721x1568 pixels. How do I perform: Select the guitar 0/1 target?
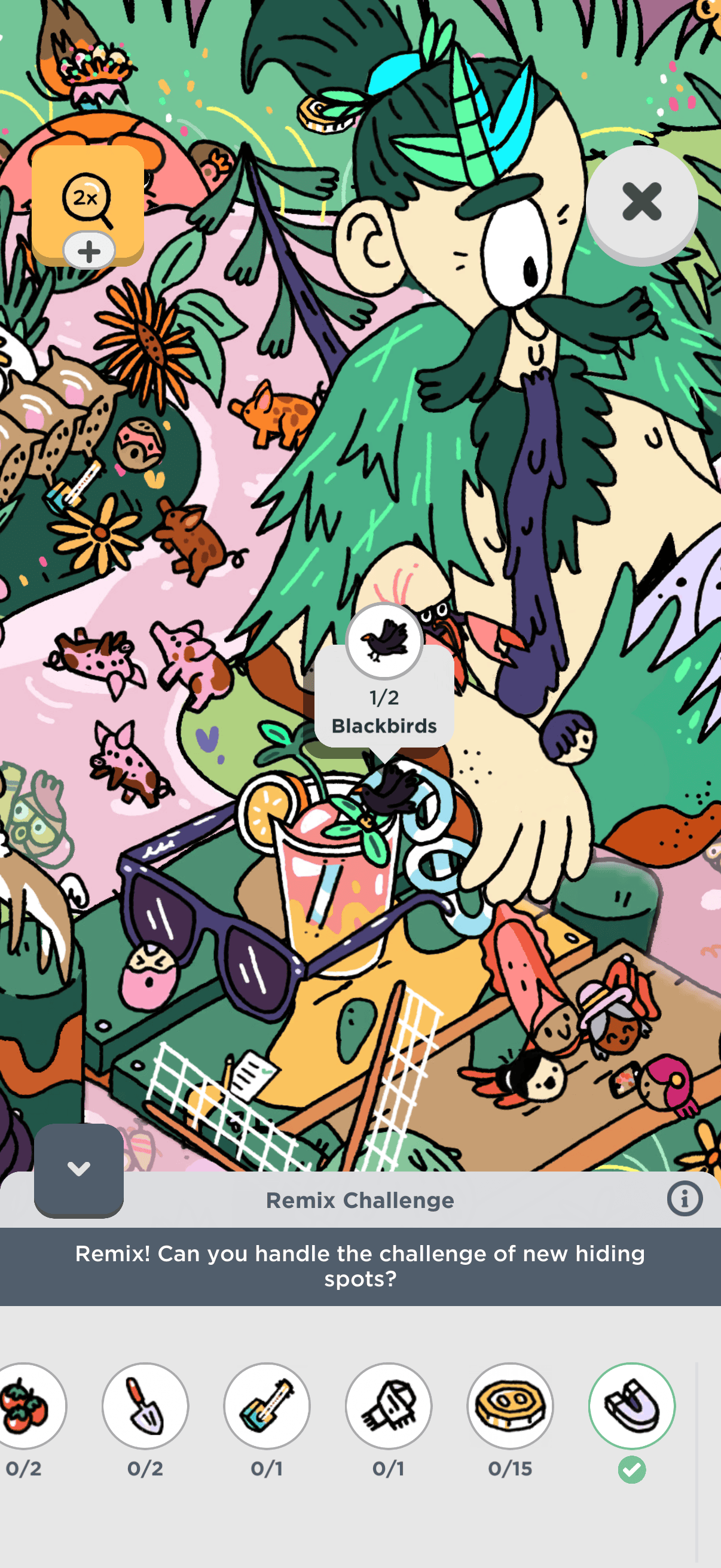click(x=267, y=1406)
